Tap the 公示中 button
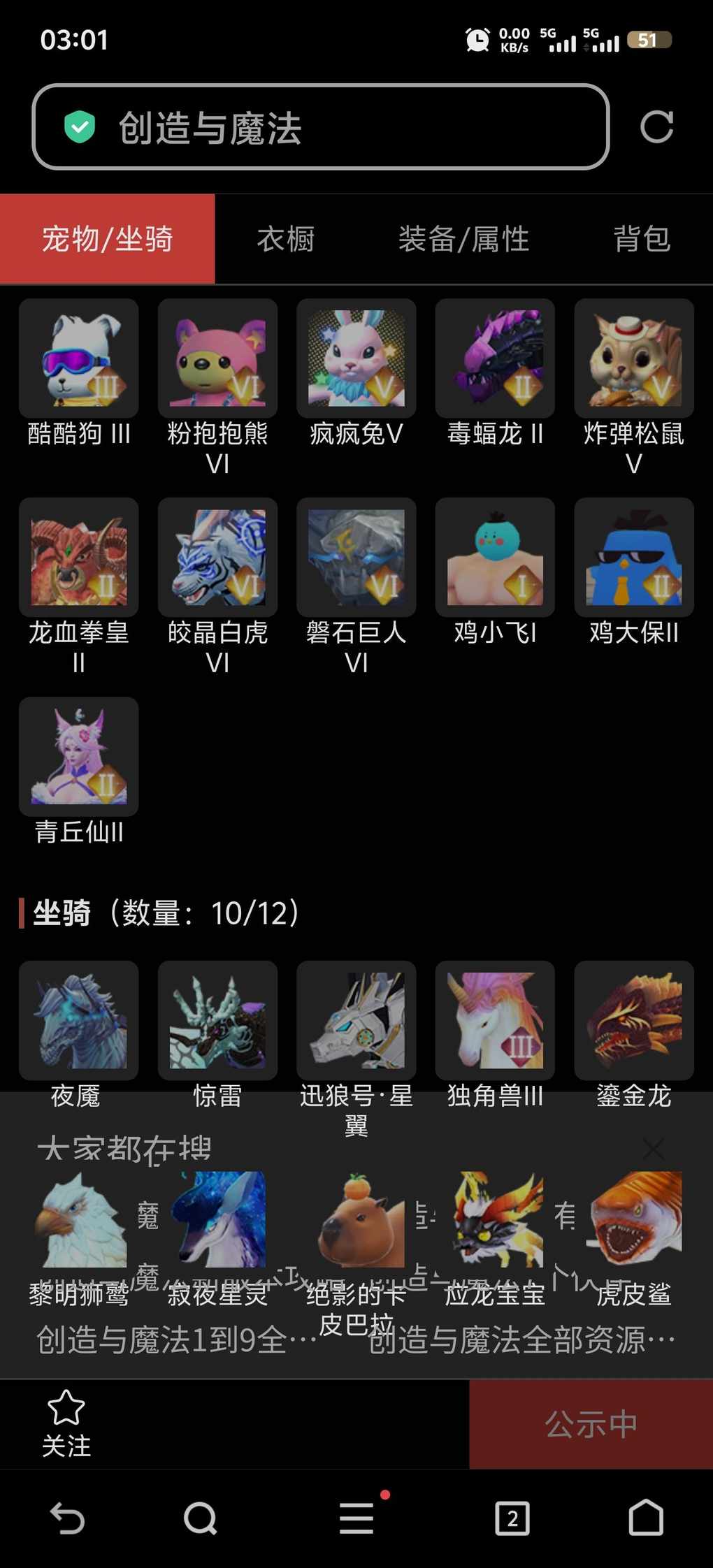 (x=591, y=1424)
